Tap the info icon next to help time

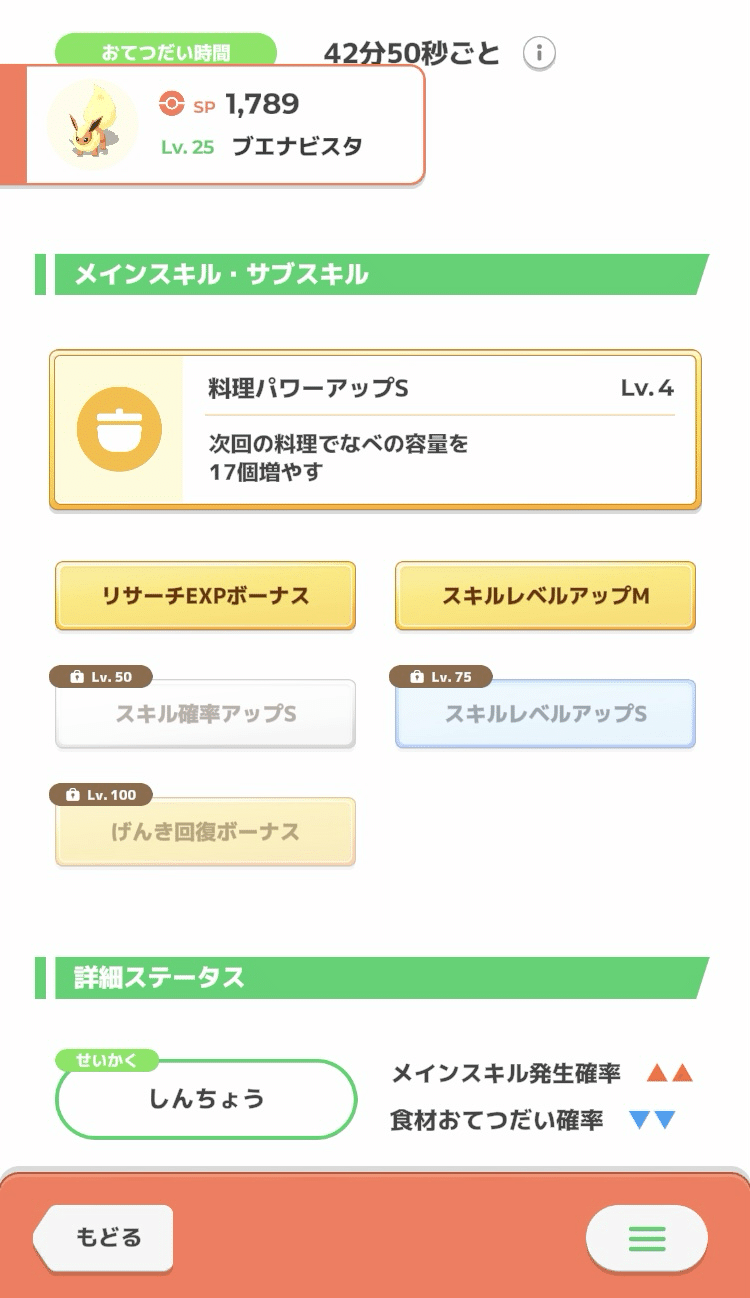coord(540,54)
